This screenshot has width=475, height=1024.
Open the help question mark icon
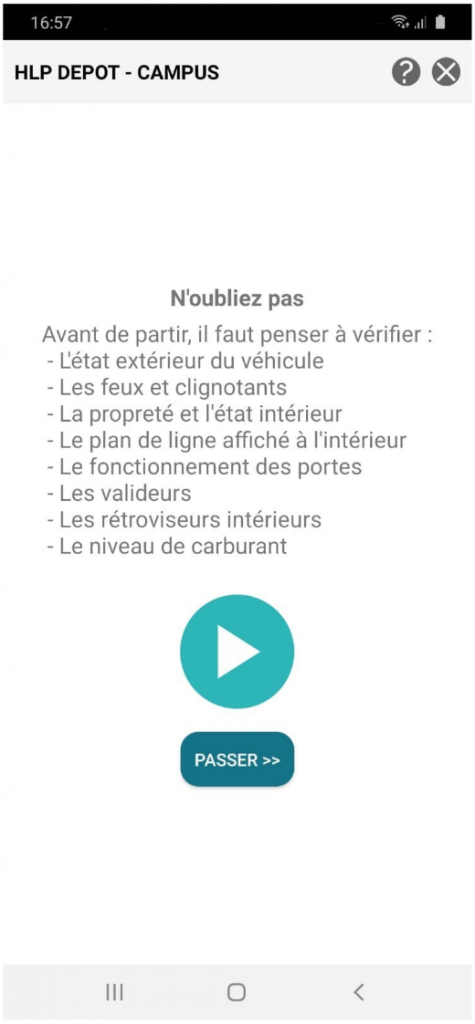(406, 72)
